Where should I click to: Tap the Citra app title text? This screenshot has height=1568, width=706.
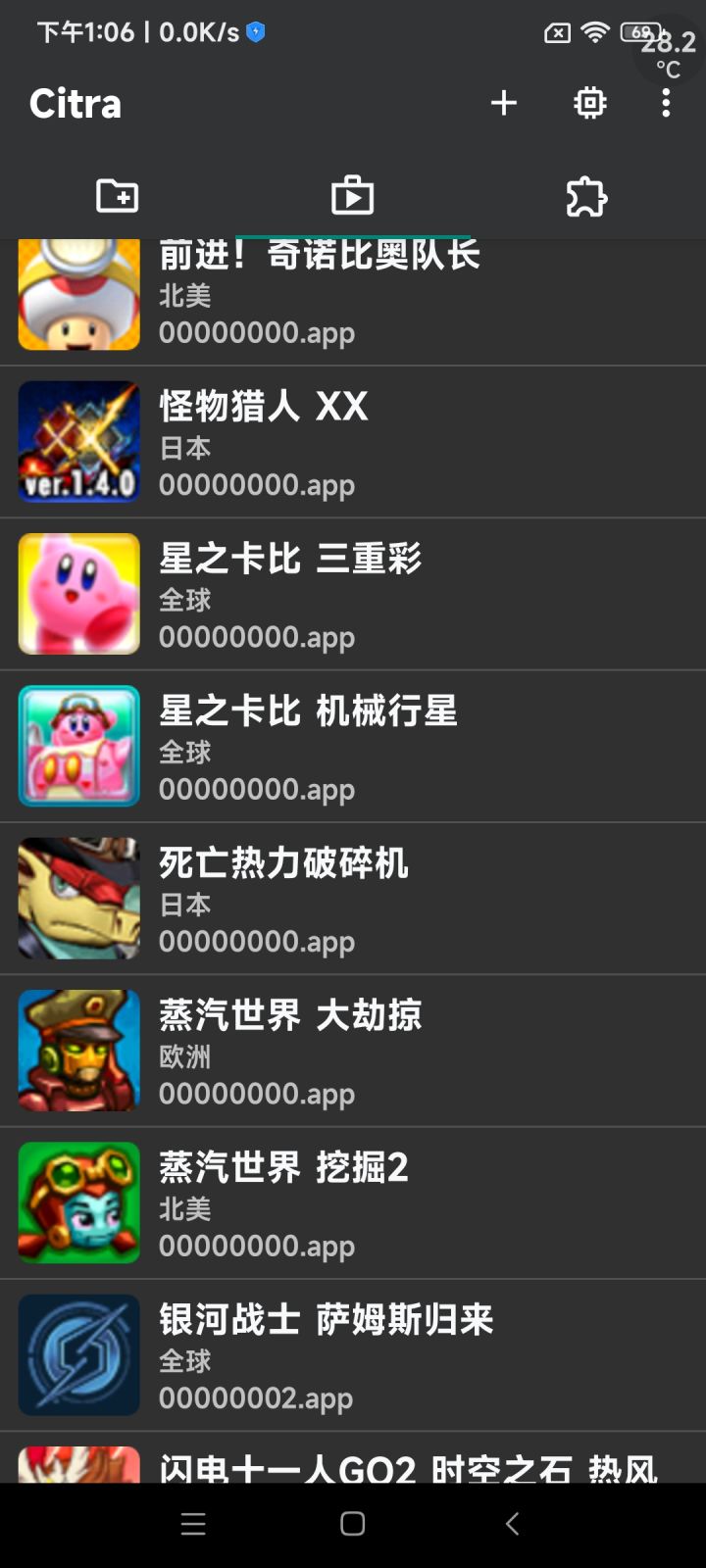pyautogui.click(x=75, y=104)
